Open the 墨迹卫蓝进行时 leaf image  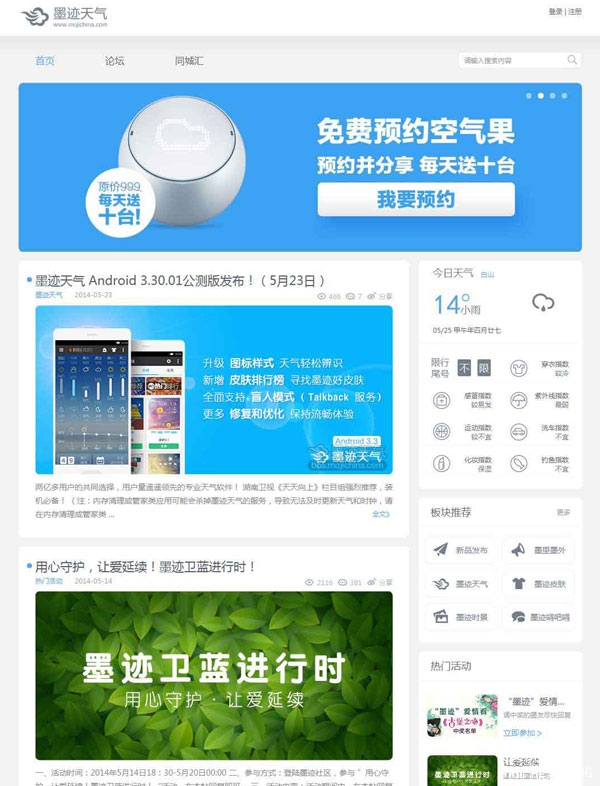pyautogui.click(x=214, y=675)
